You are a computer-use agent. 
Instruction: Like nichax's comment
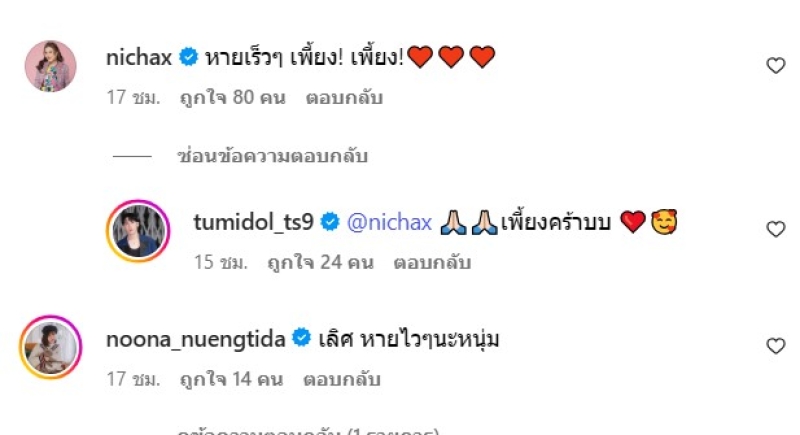click(x=775, y=66)
